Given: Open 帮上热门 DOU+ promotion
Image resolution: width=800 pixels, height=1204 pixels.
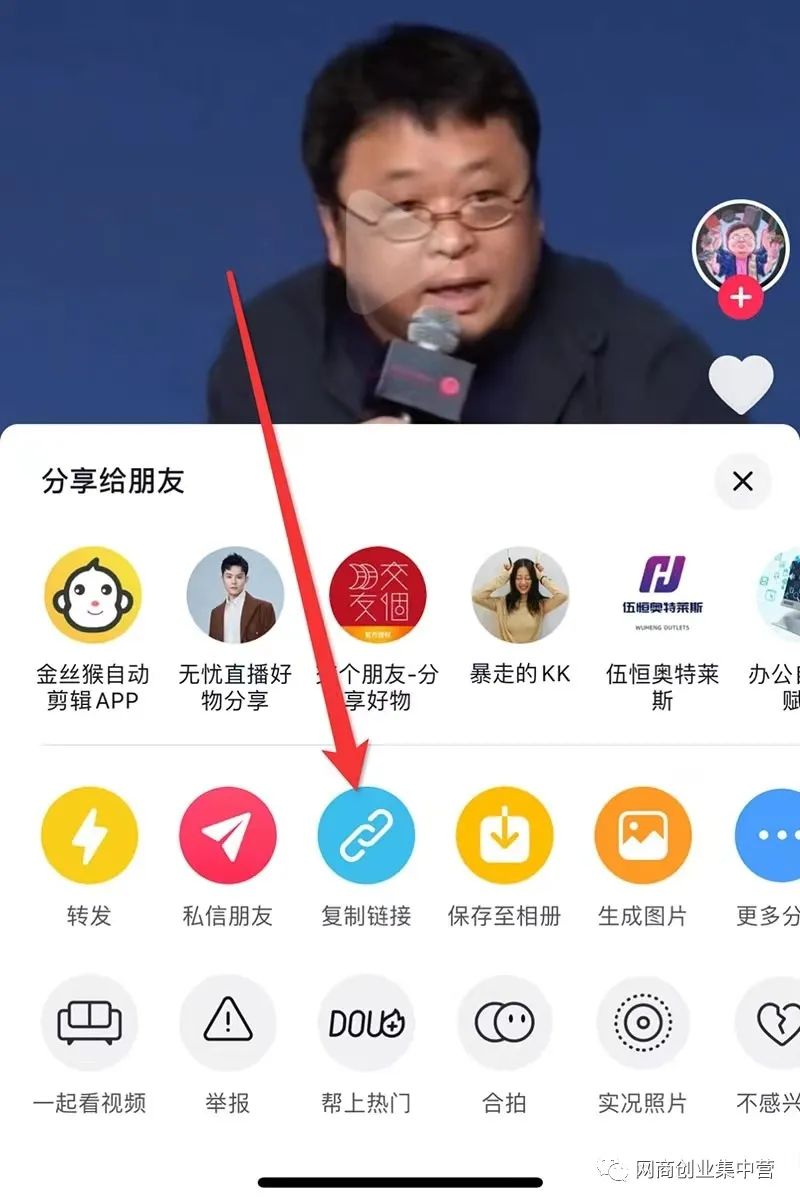Looking at the screenshot, I should [366, 1023].
